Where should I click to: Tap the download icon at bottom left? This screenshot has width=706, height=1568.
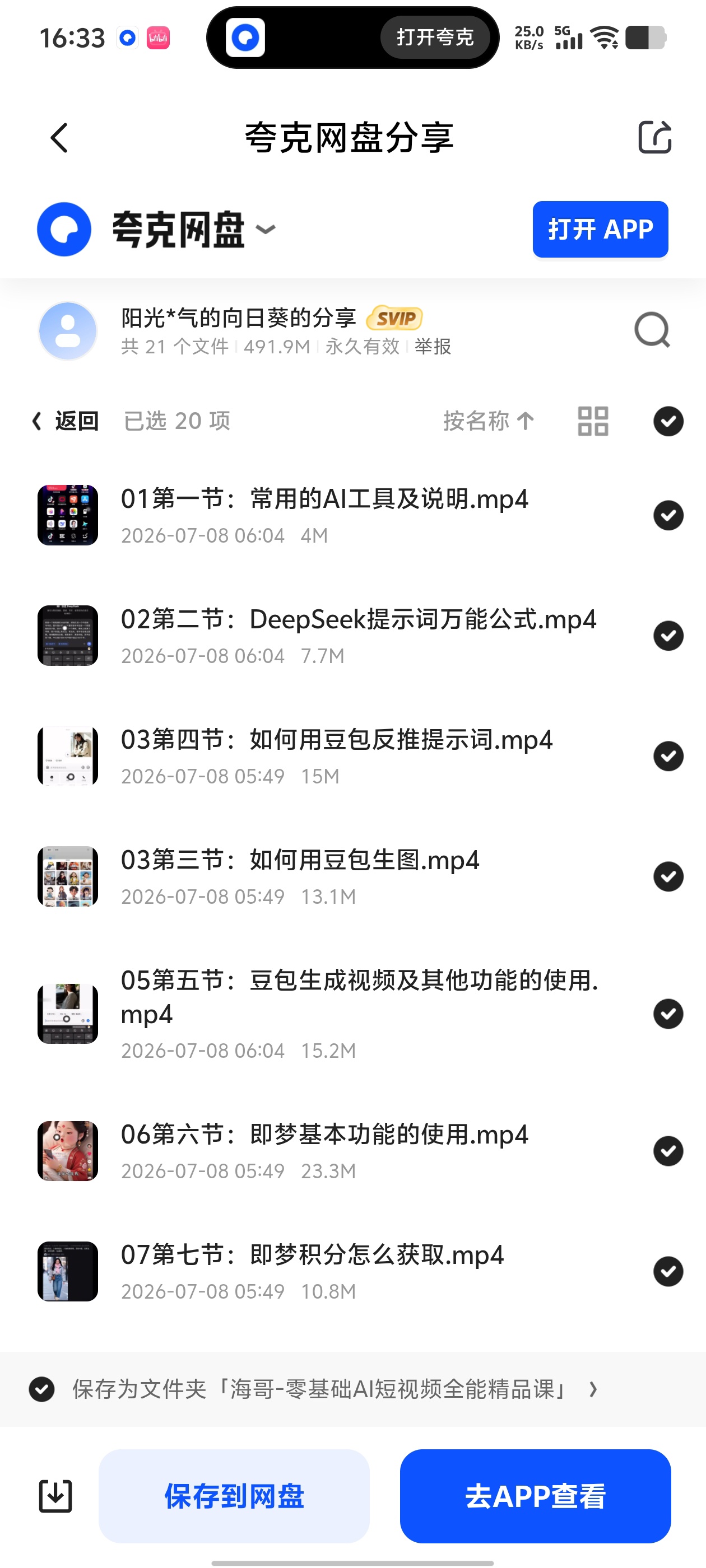pyautogui.click(x=55, y=1496)
